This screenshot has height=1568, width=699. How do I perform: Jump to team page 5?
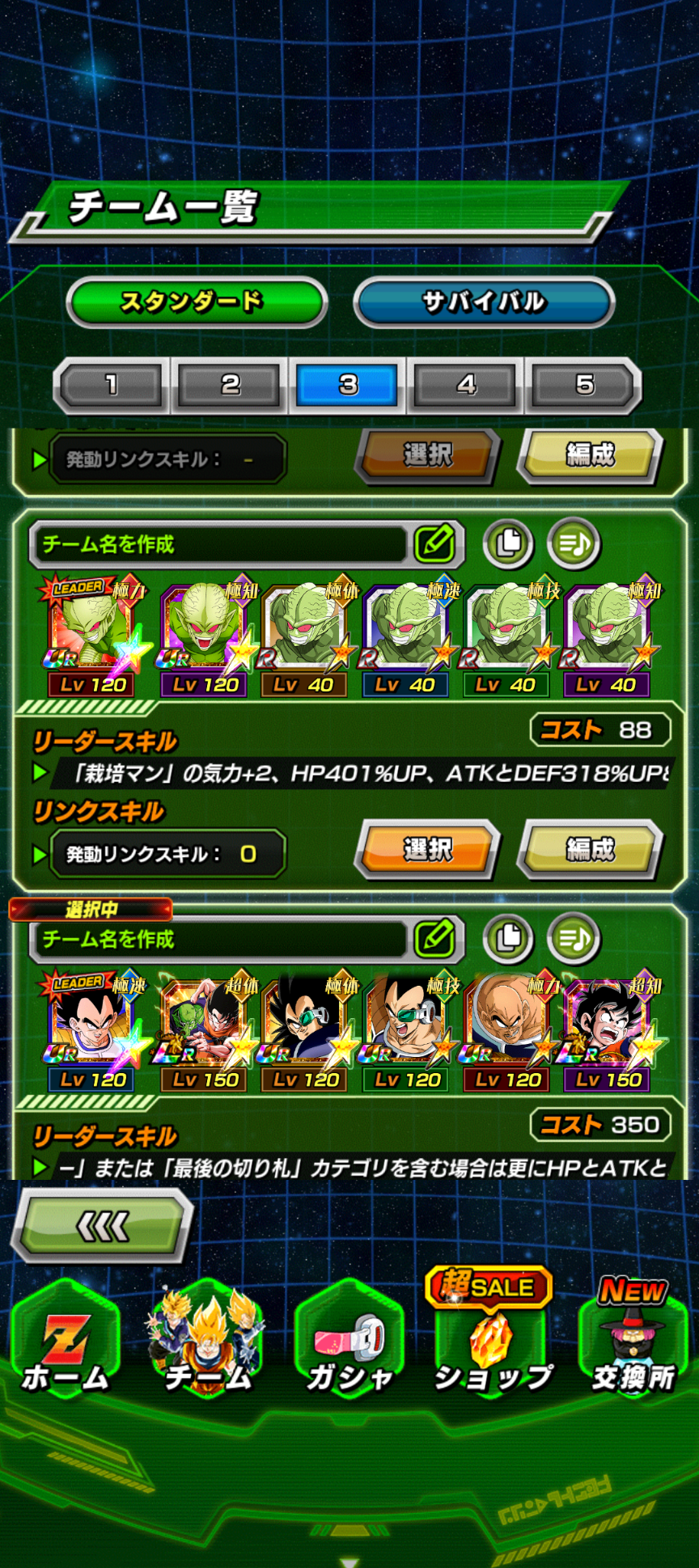tap(584, 384)
